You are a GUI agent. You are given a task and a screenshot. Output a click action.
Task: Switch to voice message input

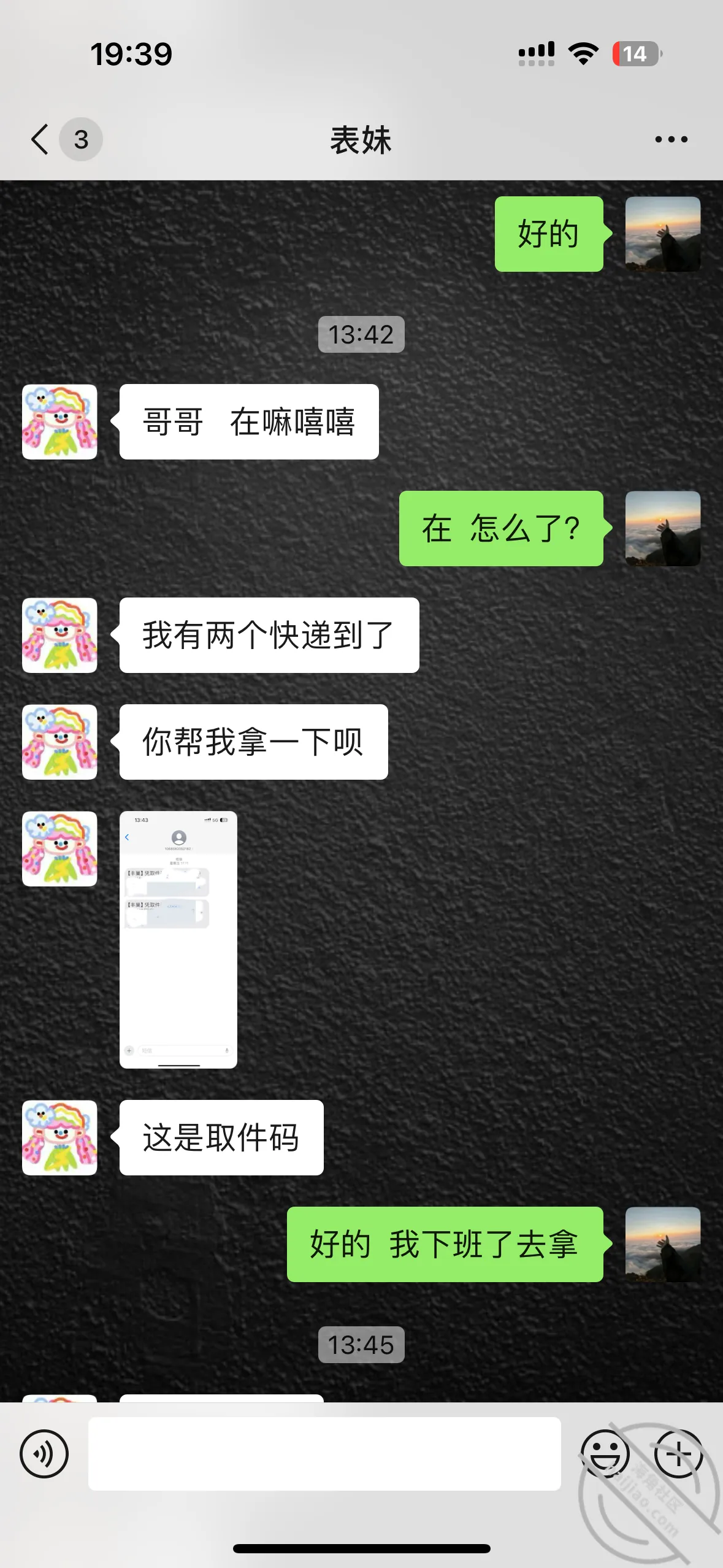44,1453
